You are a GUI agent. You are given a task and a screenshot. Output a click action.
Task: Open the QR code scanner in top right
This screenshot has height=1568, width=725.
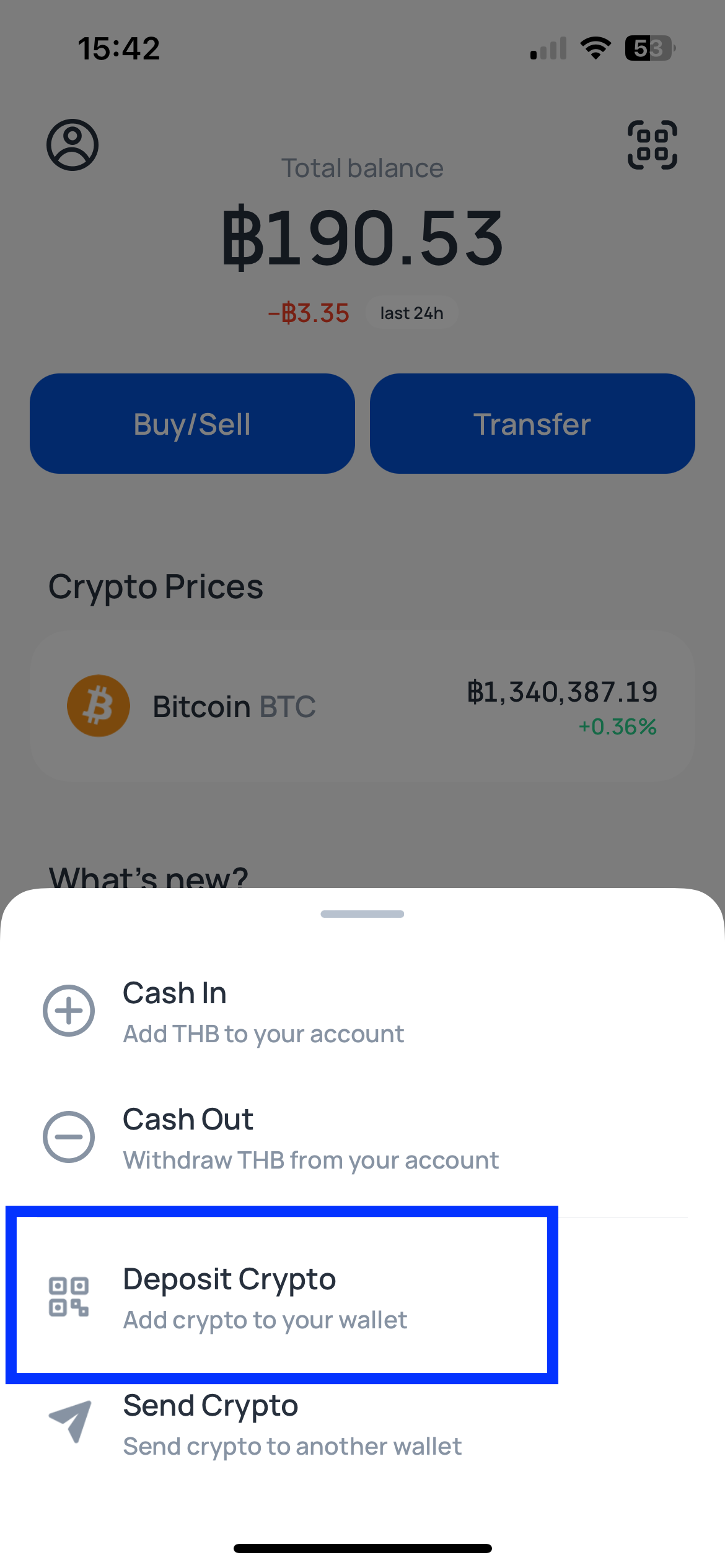pos(652,144)
